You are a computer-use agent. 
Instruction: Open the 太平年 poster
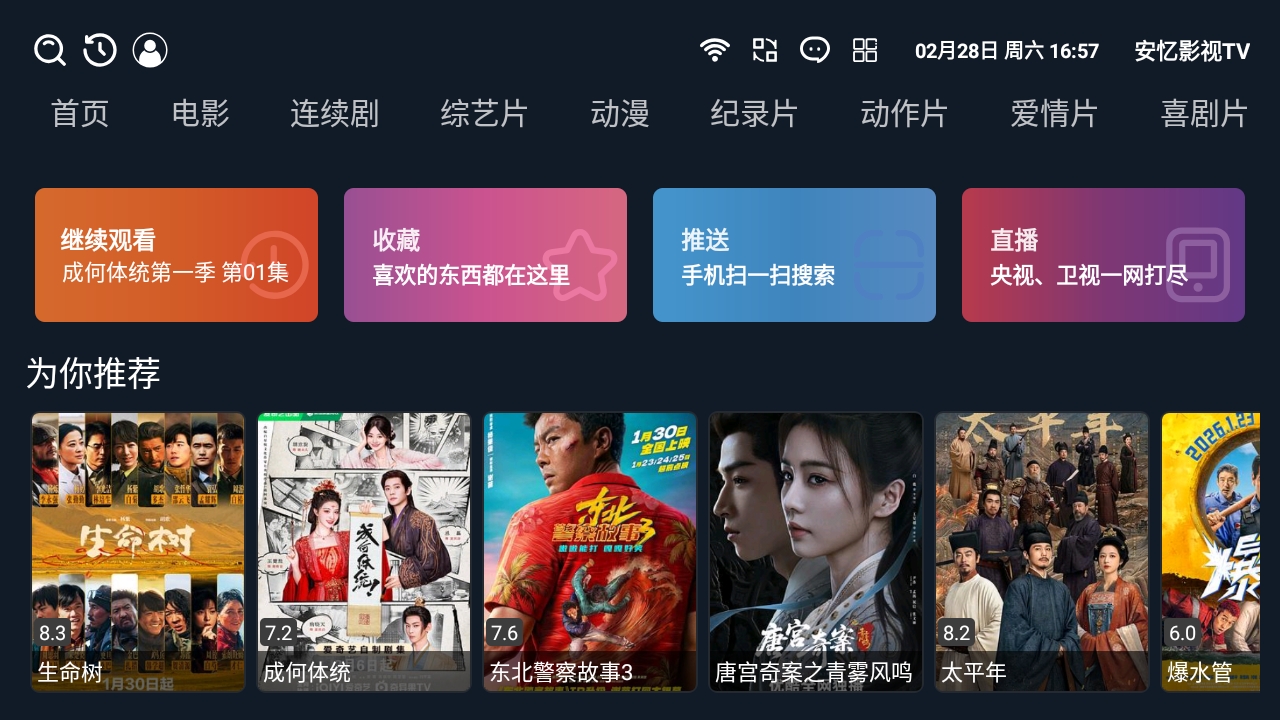[x=1042, y=551]
